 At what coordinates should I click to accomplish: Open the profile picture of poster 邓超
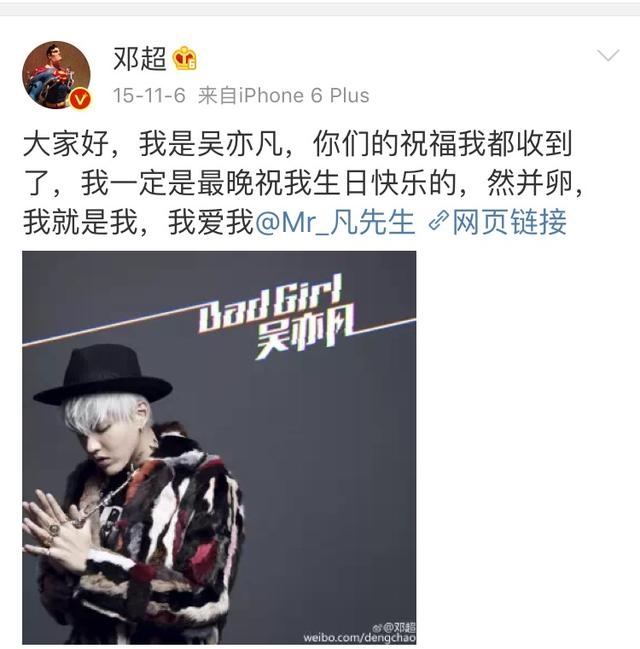(56, 75)
